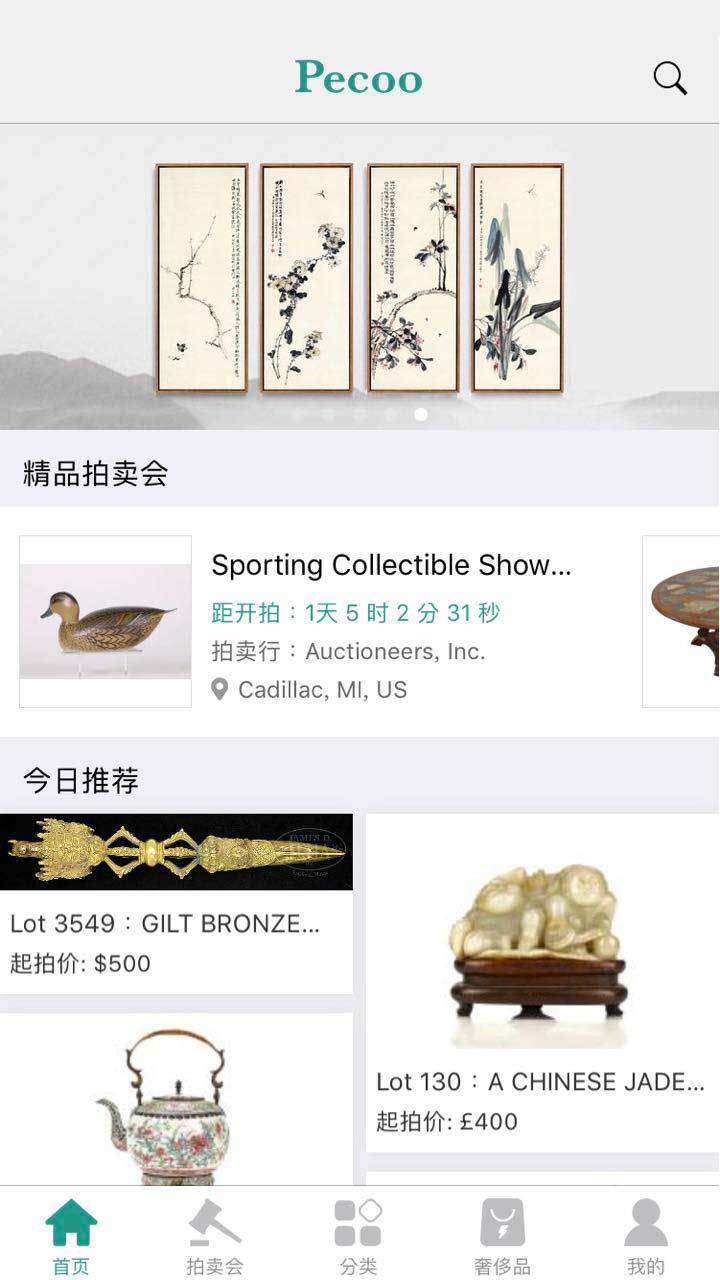The image size is (720, 1280).
Task: Open the search magnifier icon
Action: [670, 78]
